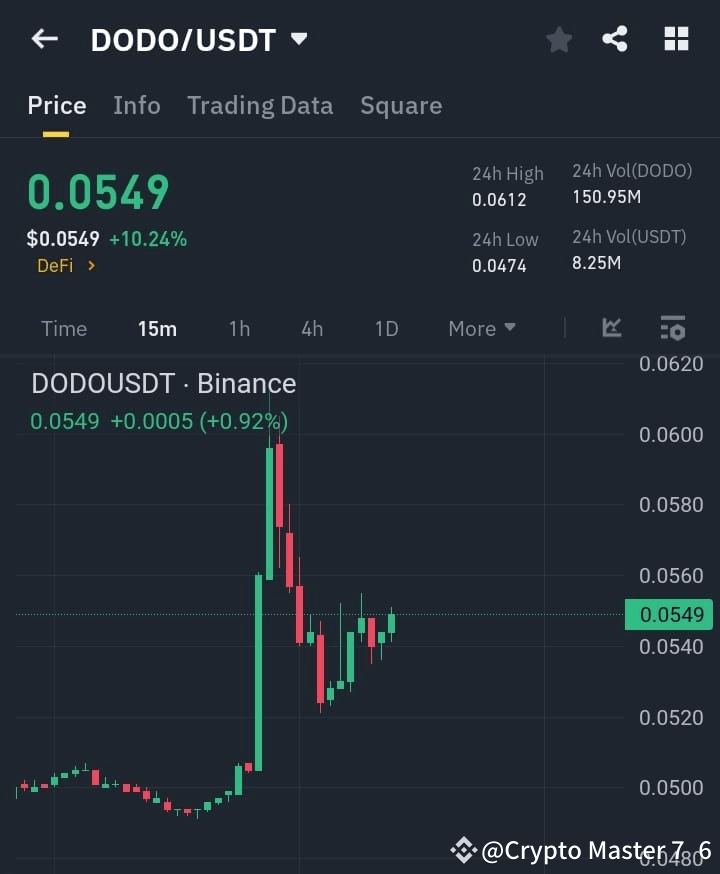Switch chart to line view icon

point(611,328)
